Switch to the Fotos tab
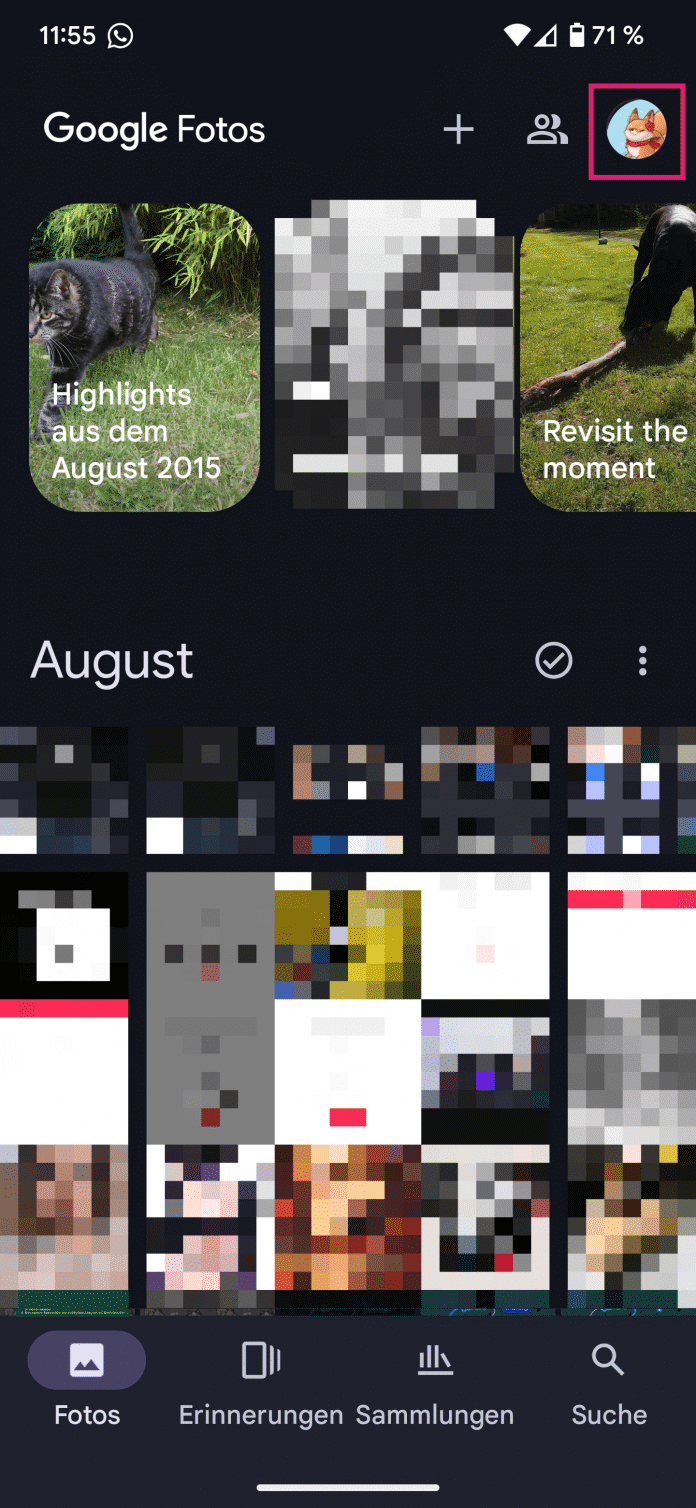This screenshot has height=1508, width=696. [87, 1380]
